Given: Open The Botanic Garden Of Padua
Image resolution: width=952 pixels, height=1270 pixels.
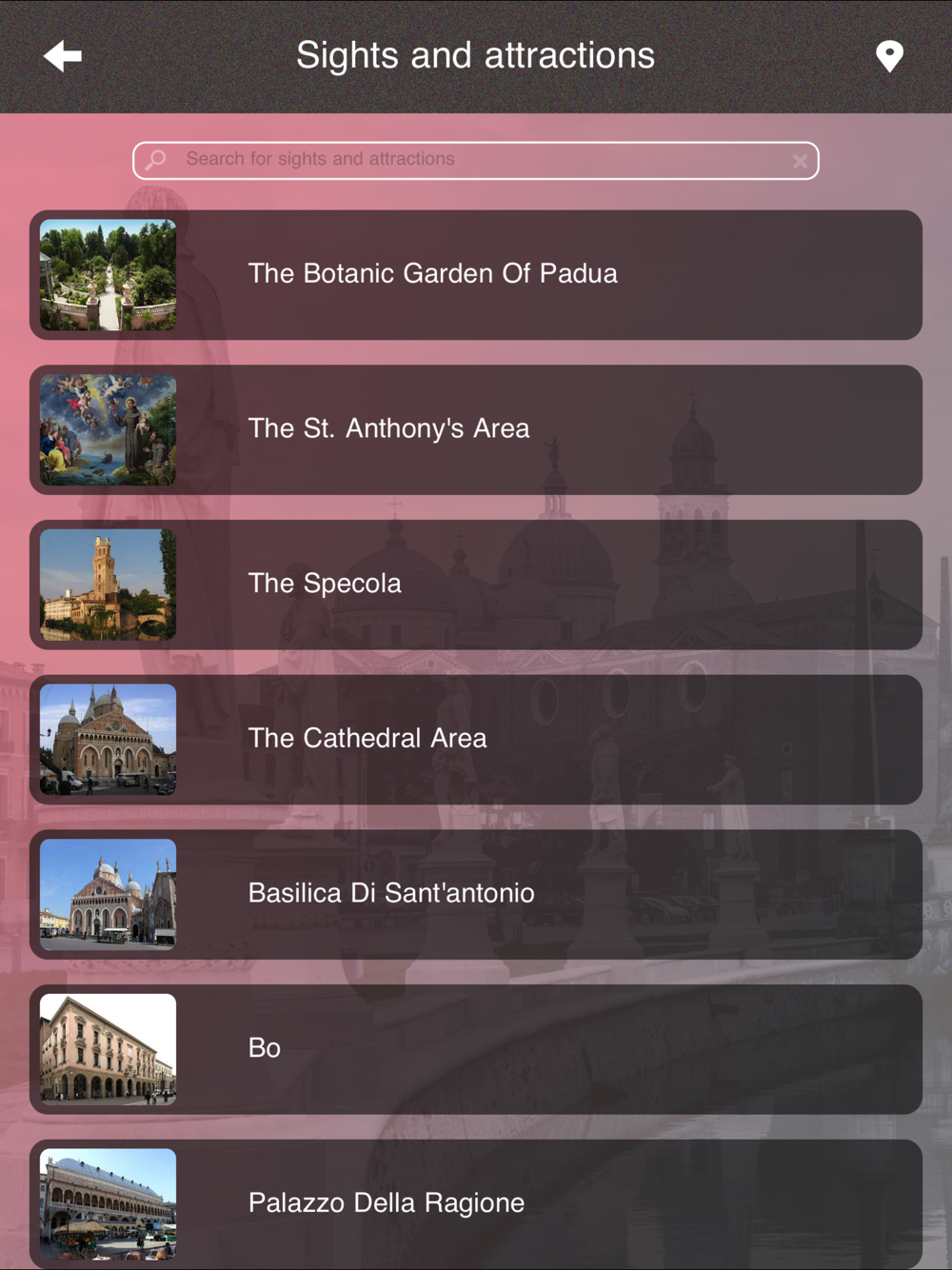Looking at the screenshot, I should point(476,275).
